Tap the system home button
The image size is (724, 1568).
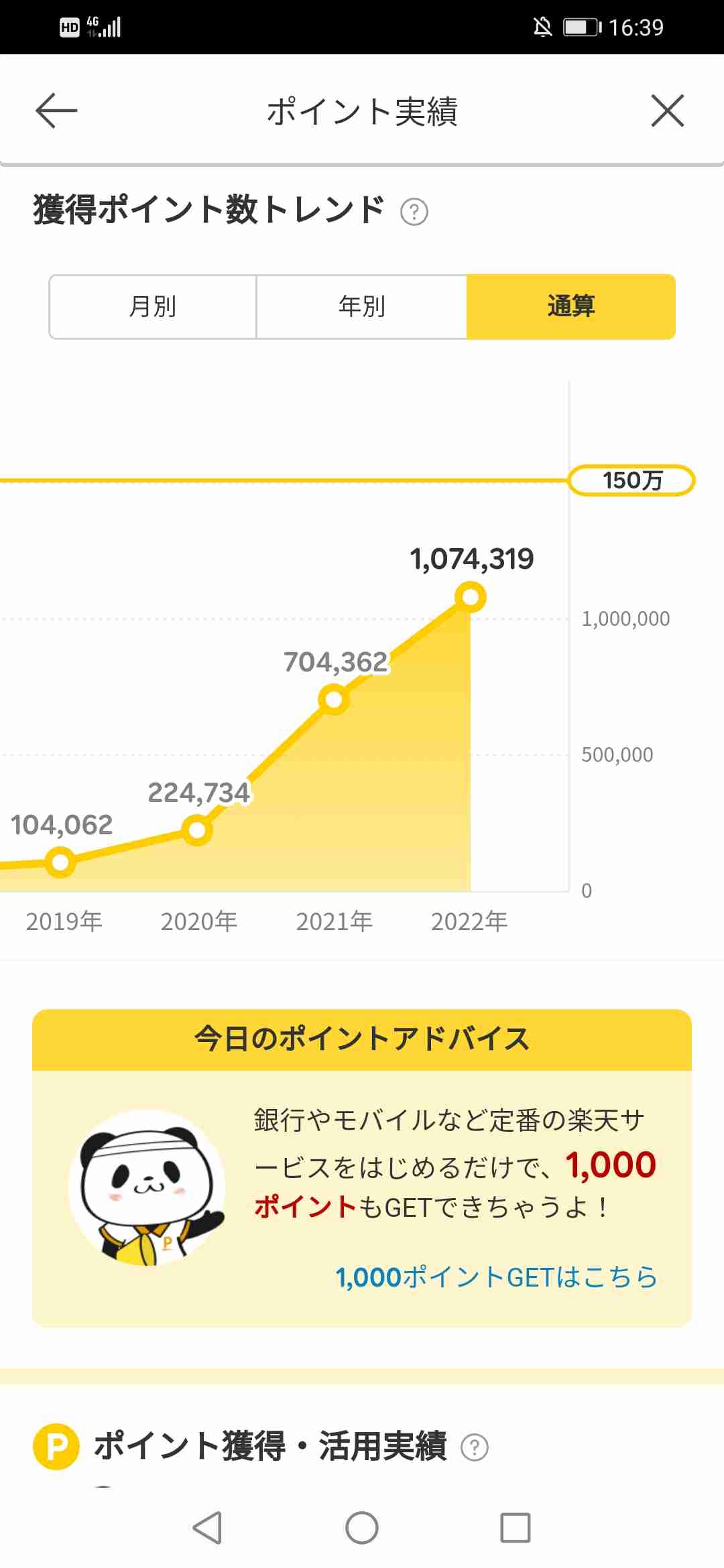point(362,1528)
